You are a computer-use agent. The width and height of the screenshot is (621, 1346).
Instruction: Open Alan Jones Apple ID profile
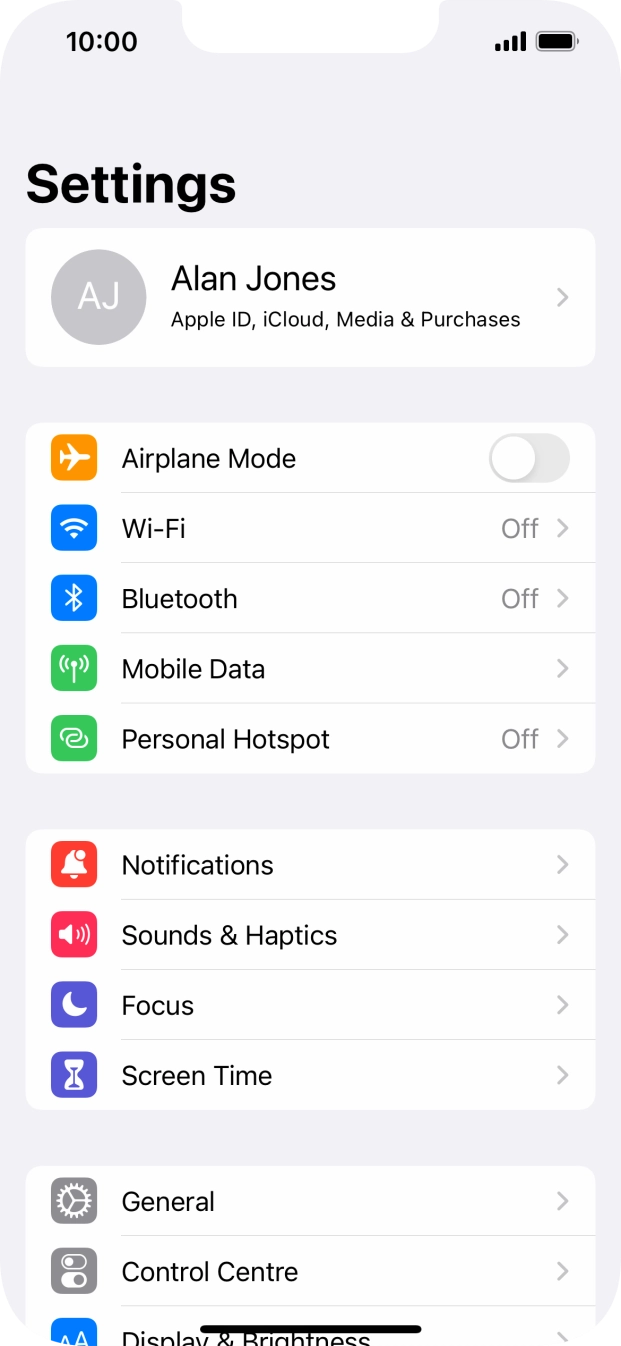[310, 297]
